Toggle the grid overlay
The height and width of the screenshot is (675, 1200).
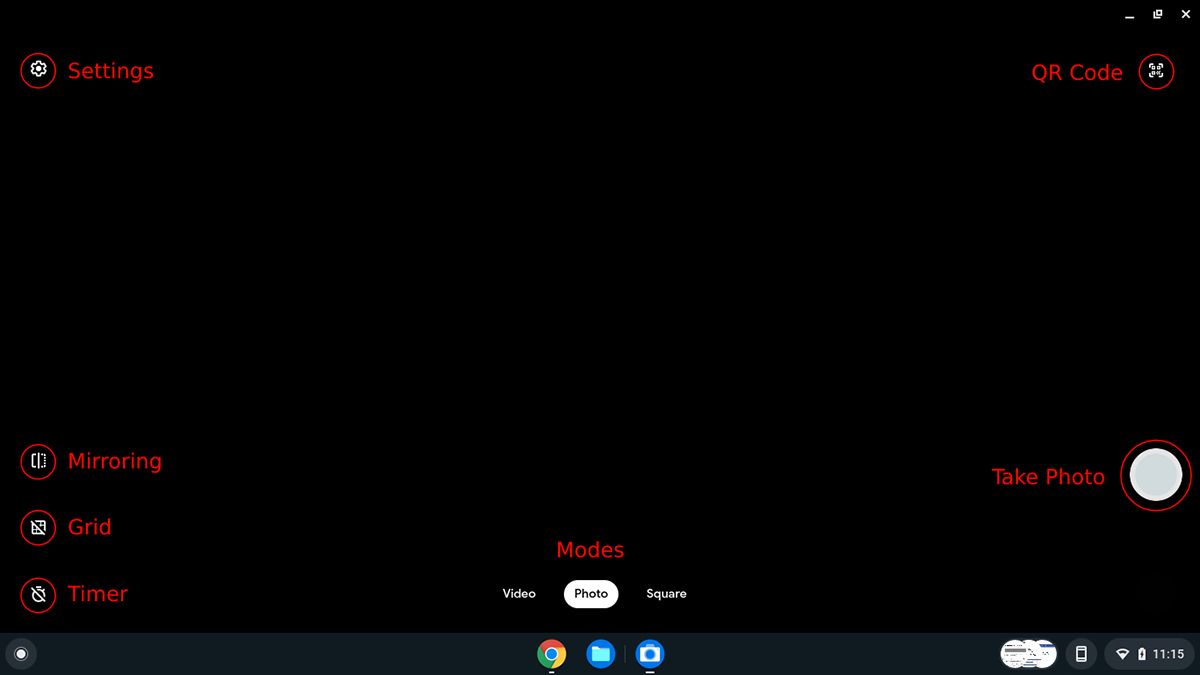coord(38,527)
